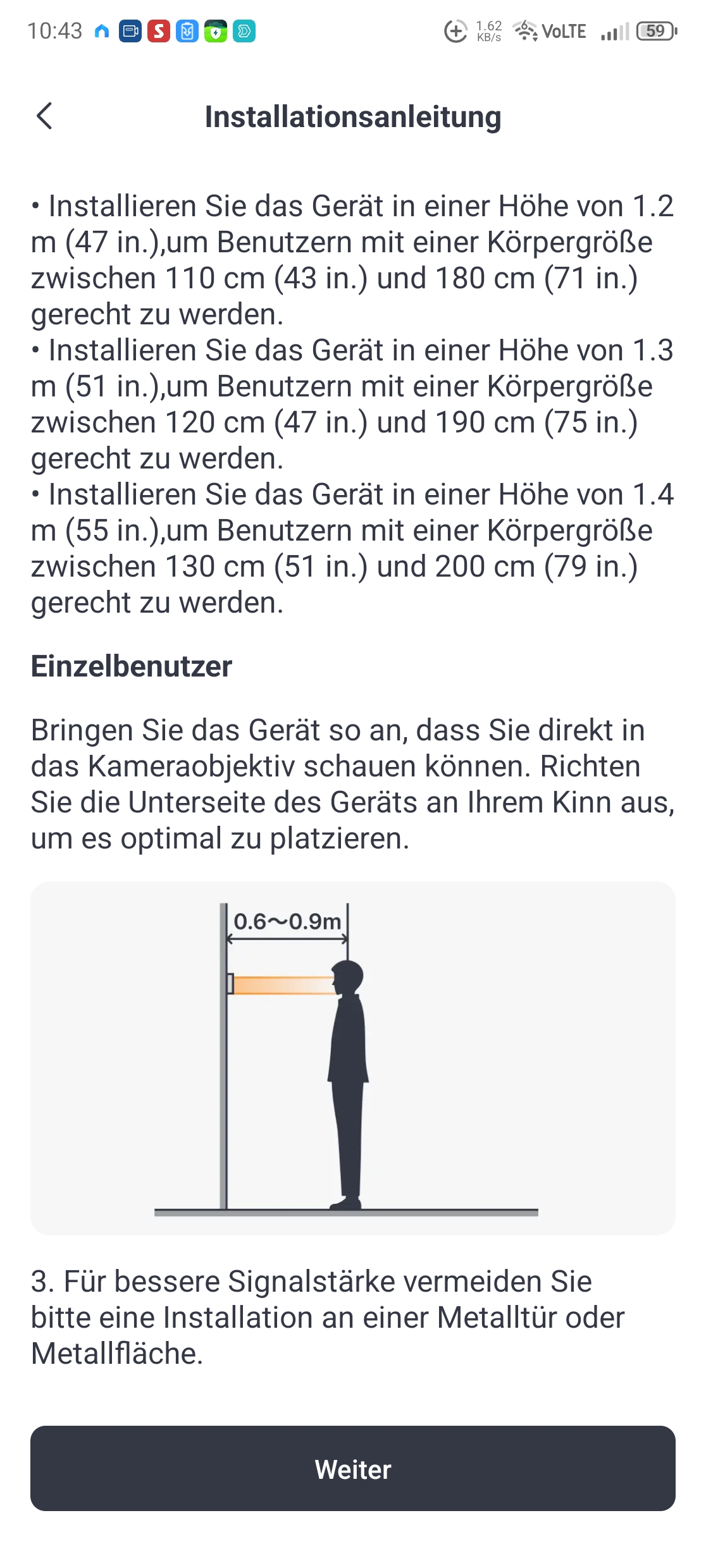Tap the Weiter button to continue
The width and height of the screenshot is (706, 1568).
353,1468
